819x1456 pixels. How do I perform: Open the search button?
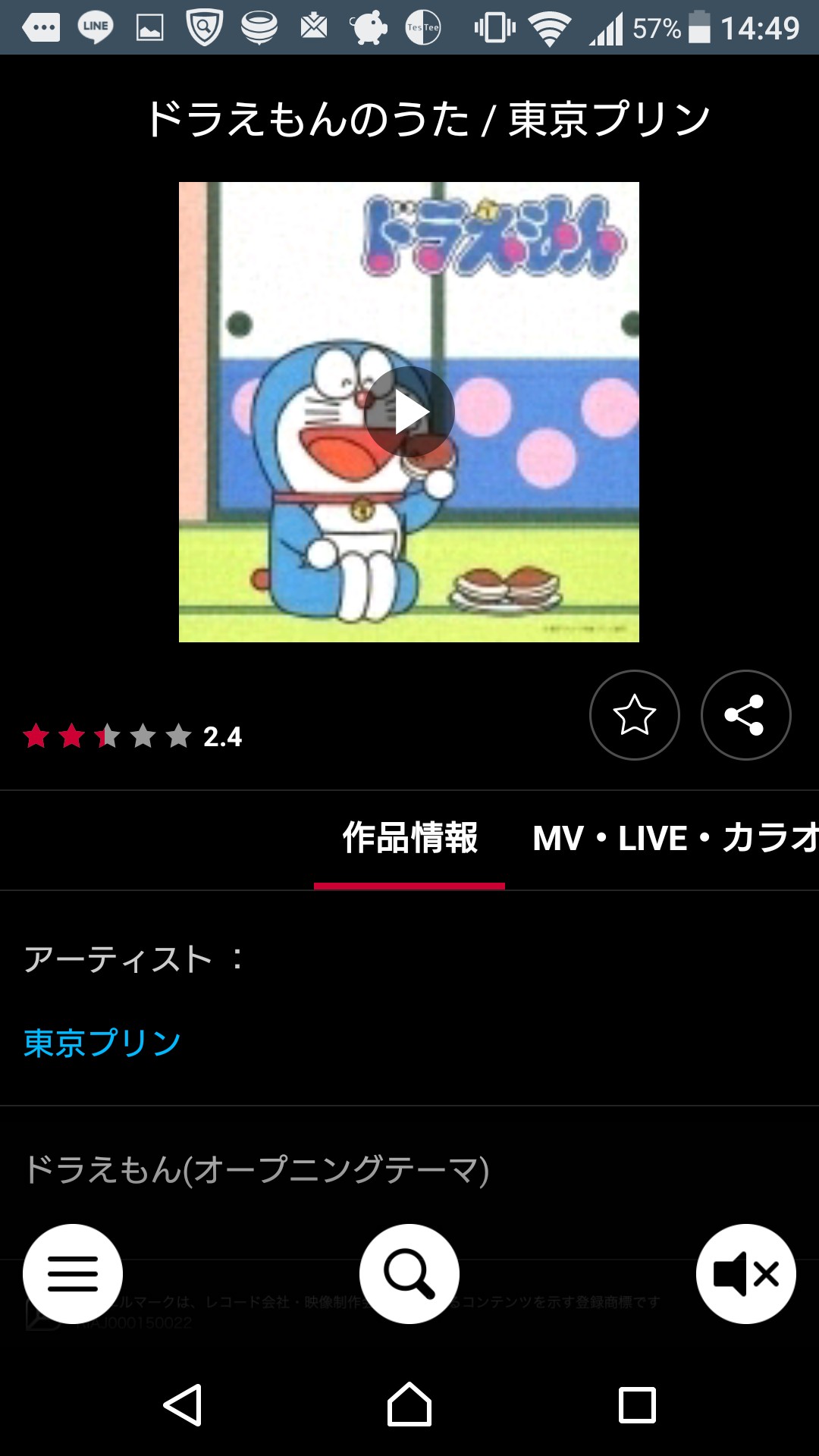click(x=409, y=1274)
